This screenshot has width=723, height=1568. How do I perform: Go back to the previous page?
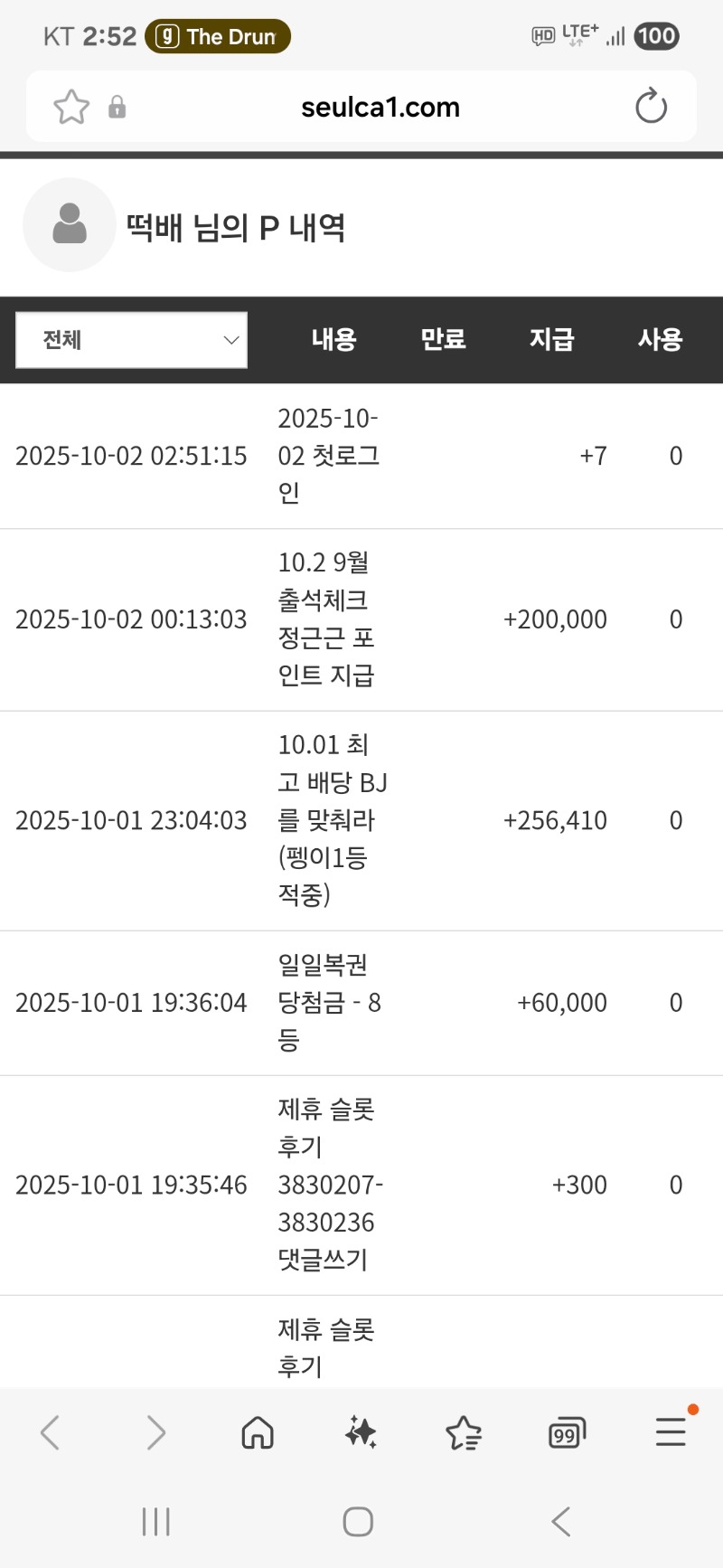click(x=51, y=1432)
